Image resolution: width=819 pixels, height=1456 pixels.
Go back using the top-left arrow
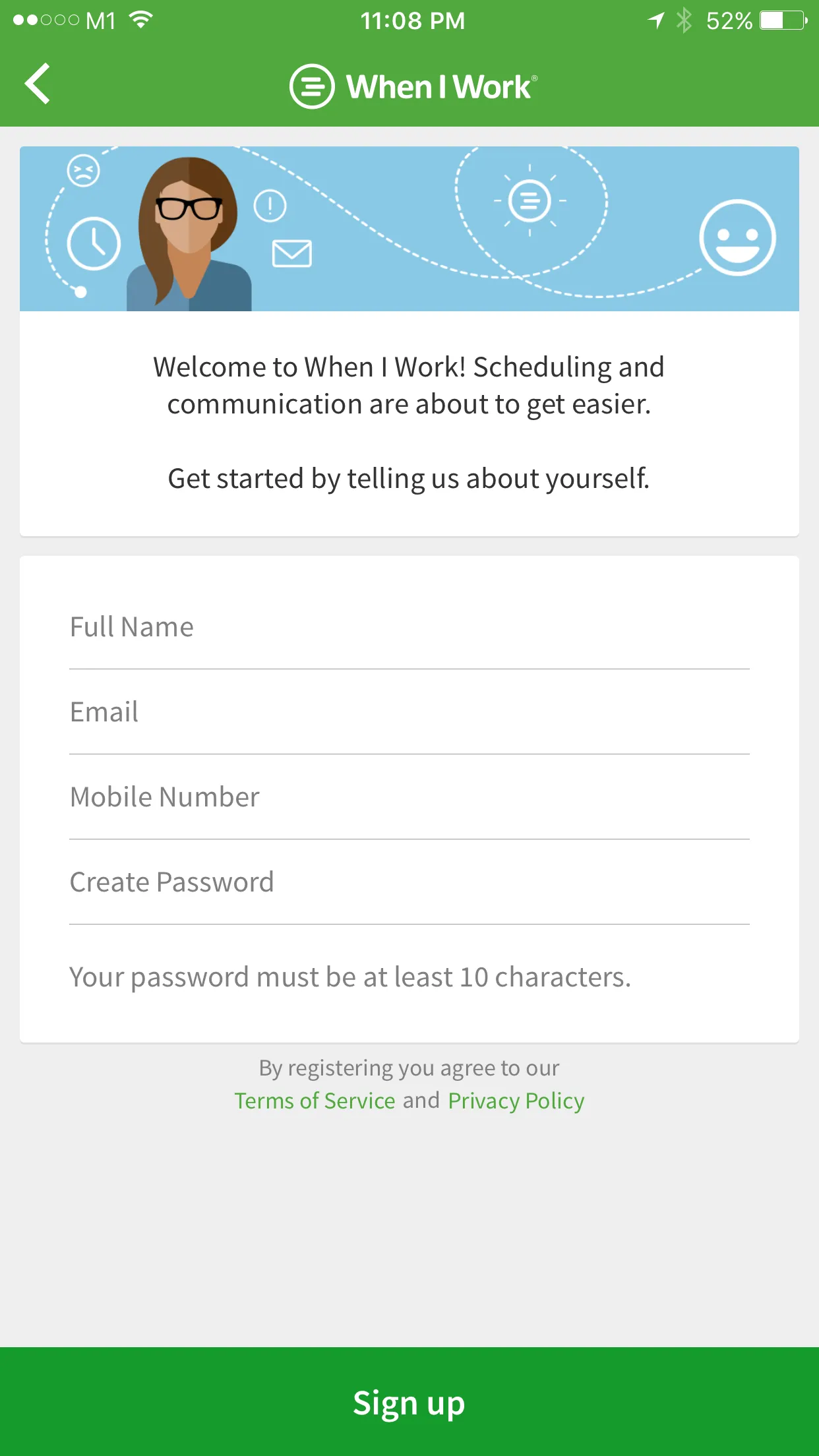coord(38,84)
